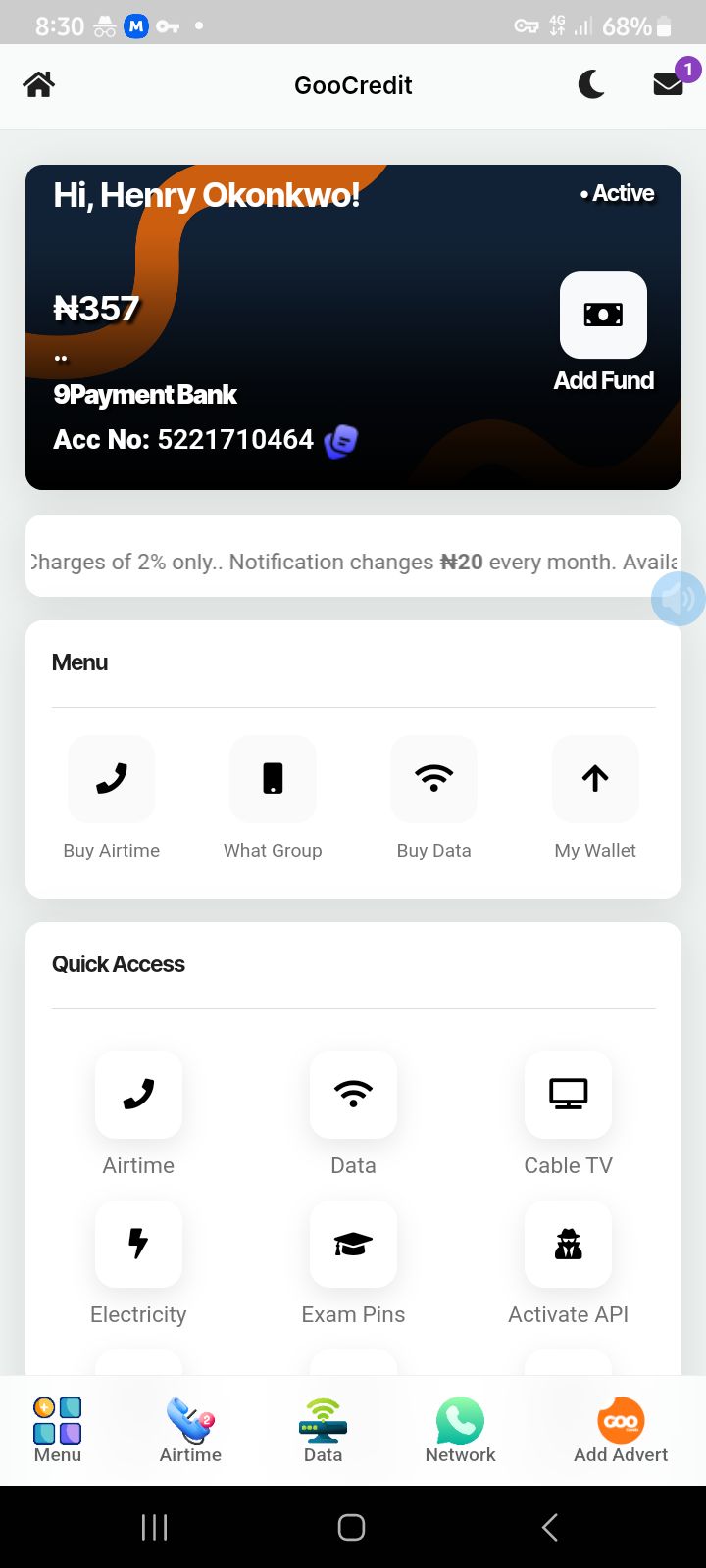Screen dimensions: 706x1568
Task: Select Buy Data in Menu
Action: click(x=433, y=779)
